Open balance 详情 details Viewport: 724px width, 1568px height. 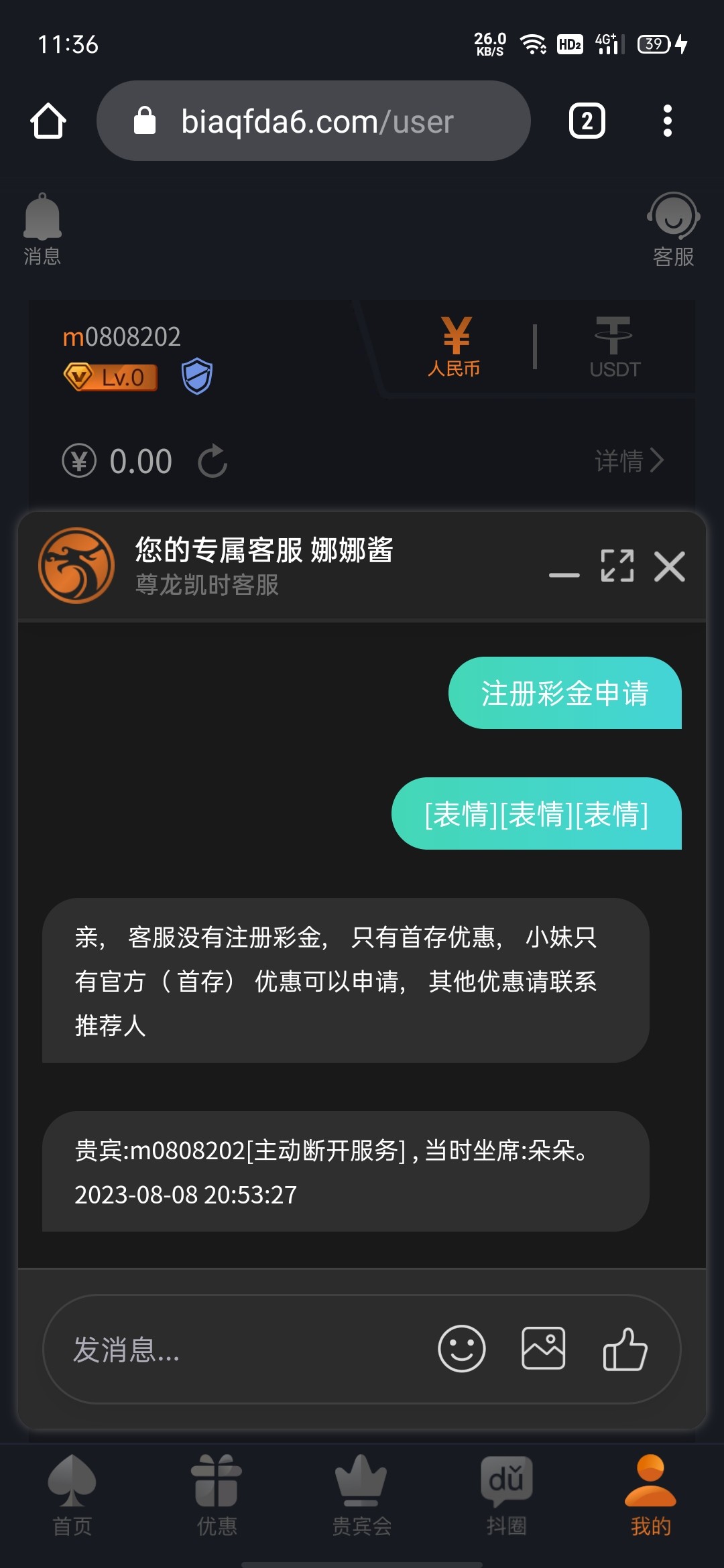pos(629,461)
